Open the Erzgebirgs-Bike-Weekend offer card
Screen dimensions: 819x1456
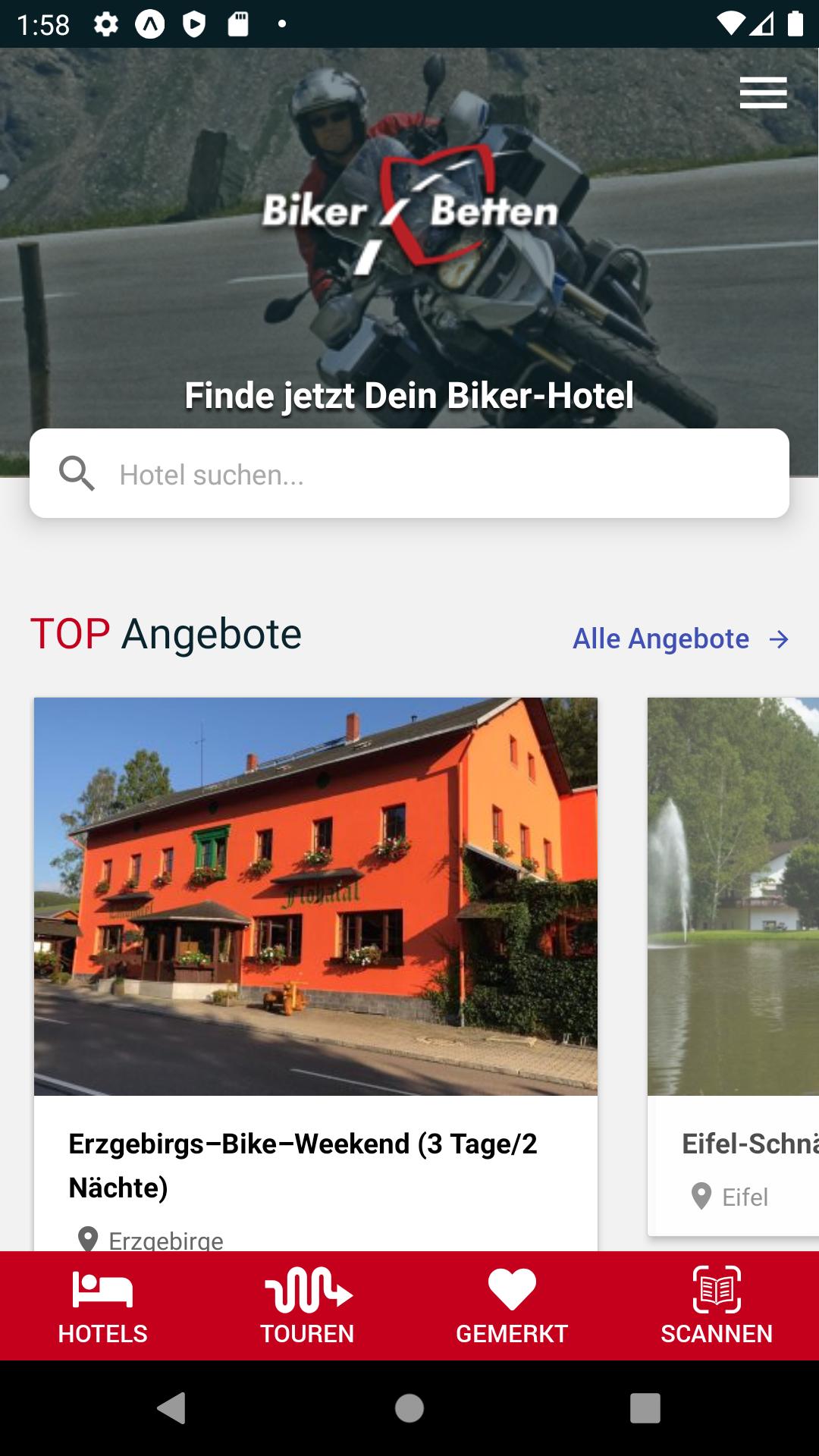click(315, 948)
